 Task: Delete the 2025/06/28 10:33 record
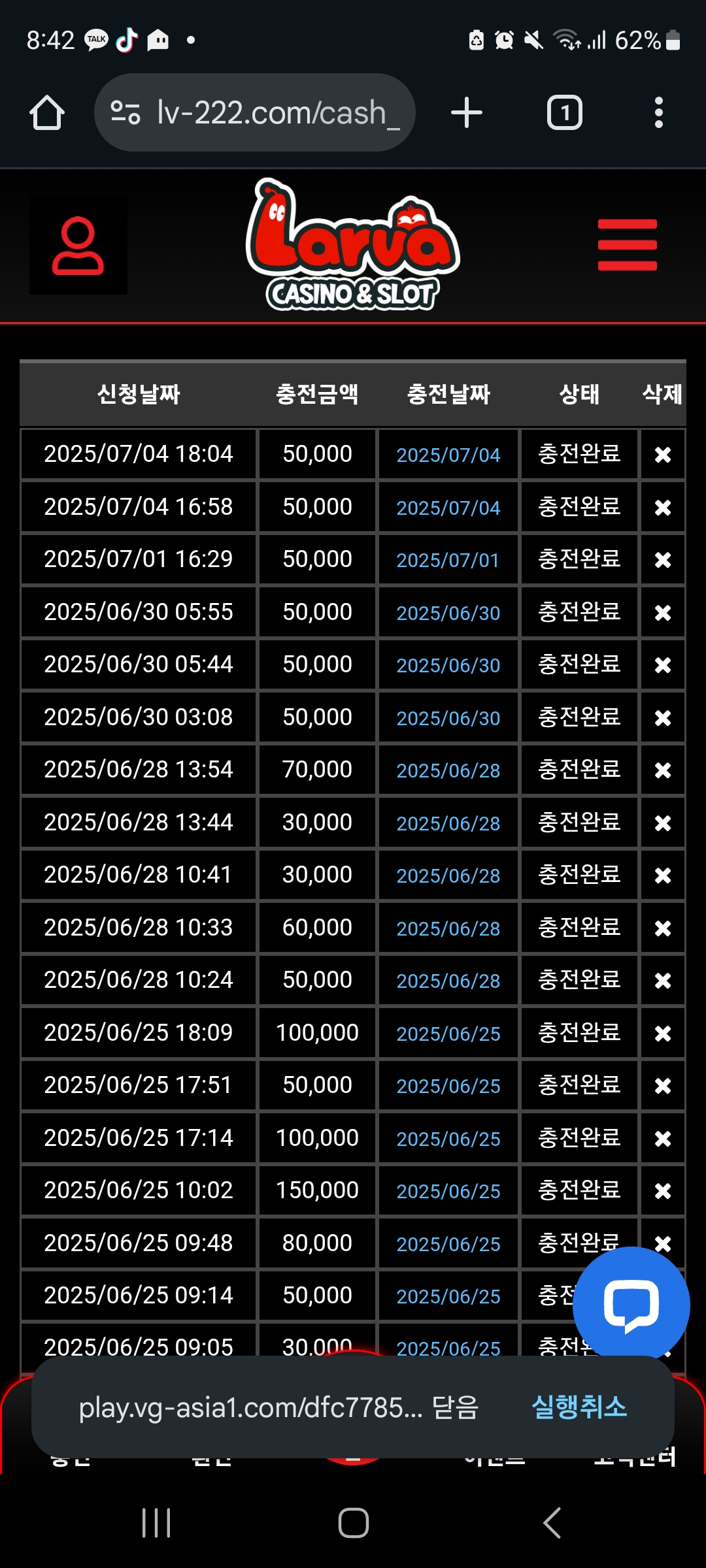(x=662, y=928)
